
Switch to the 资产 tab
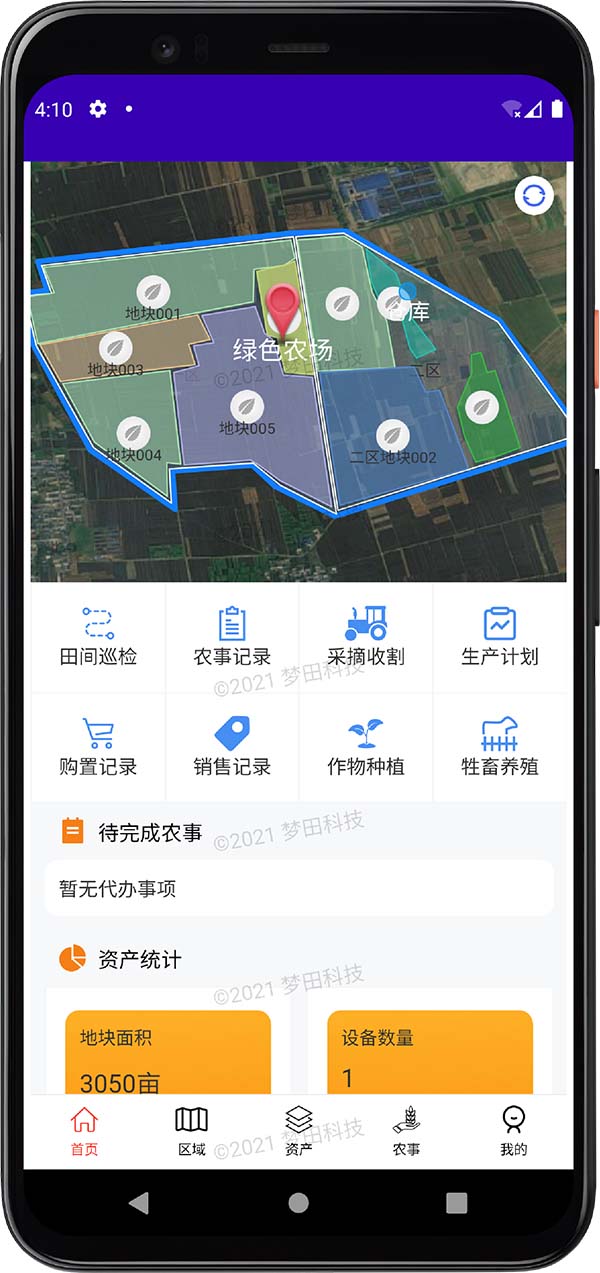299,1131
